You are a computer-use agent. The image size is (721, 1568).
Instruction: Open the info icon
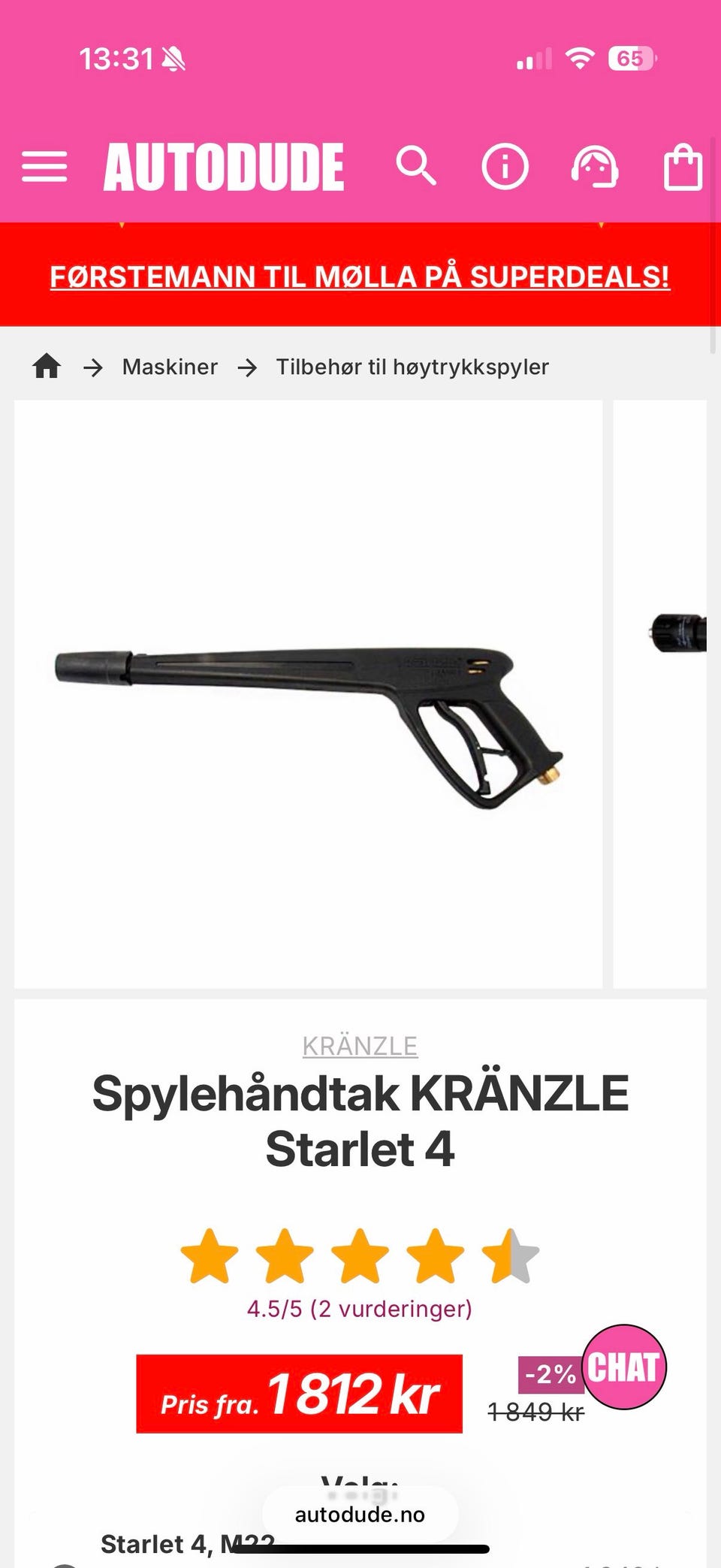(505, 166)
